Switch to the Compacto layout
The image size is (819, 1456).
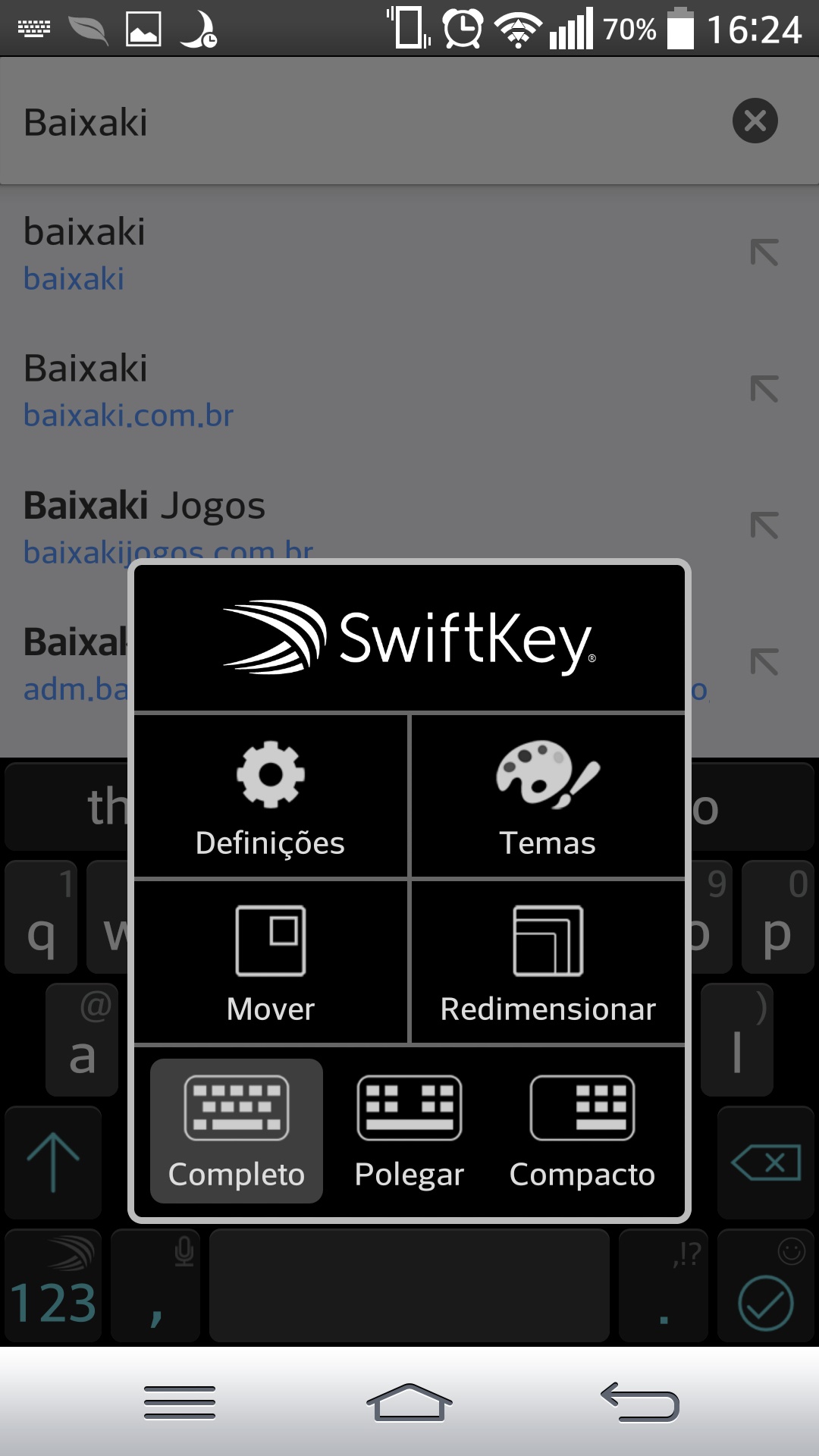coord(582,1131)
